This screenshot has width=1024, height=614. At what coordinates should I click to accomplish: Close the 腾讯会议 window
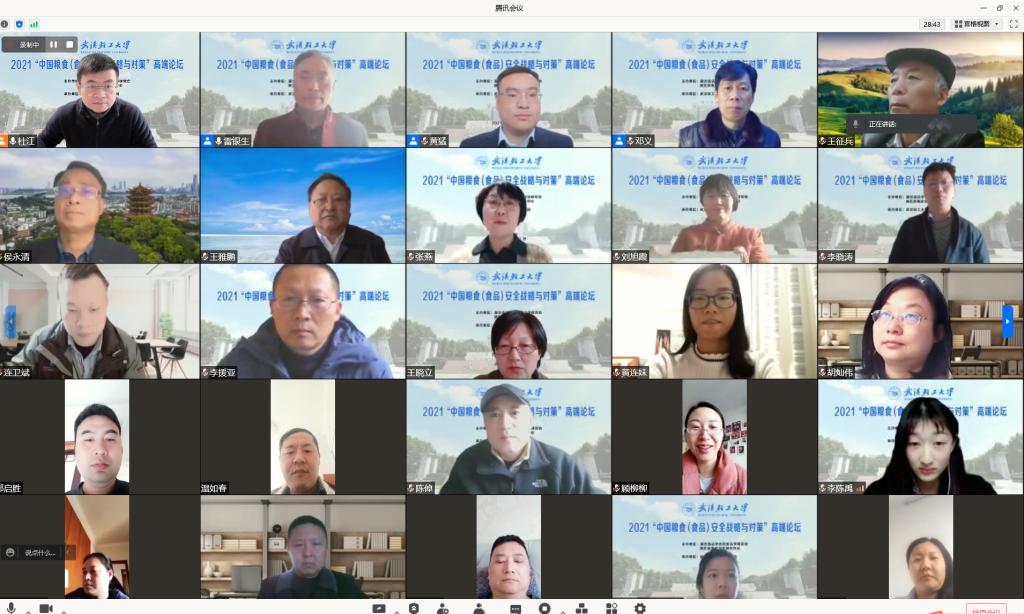click(x=1014, y=7)
